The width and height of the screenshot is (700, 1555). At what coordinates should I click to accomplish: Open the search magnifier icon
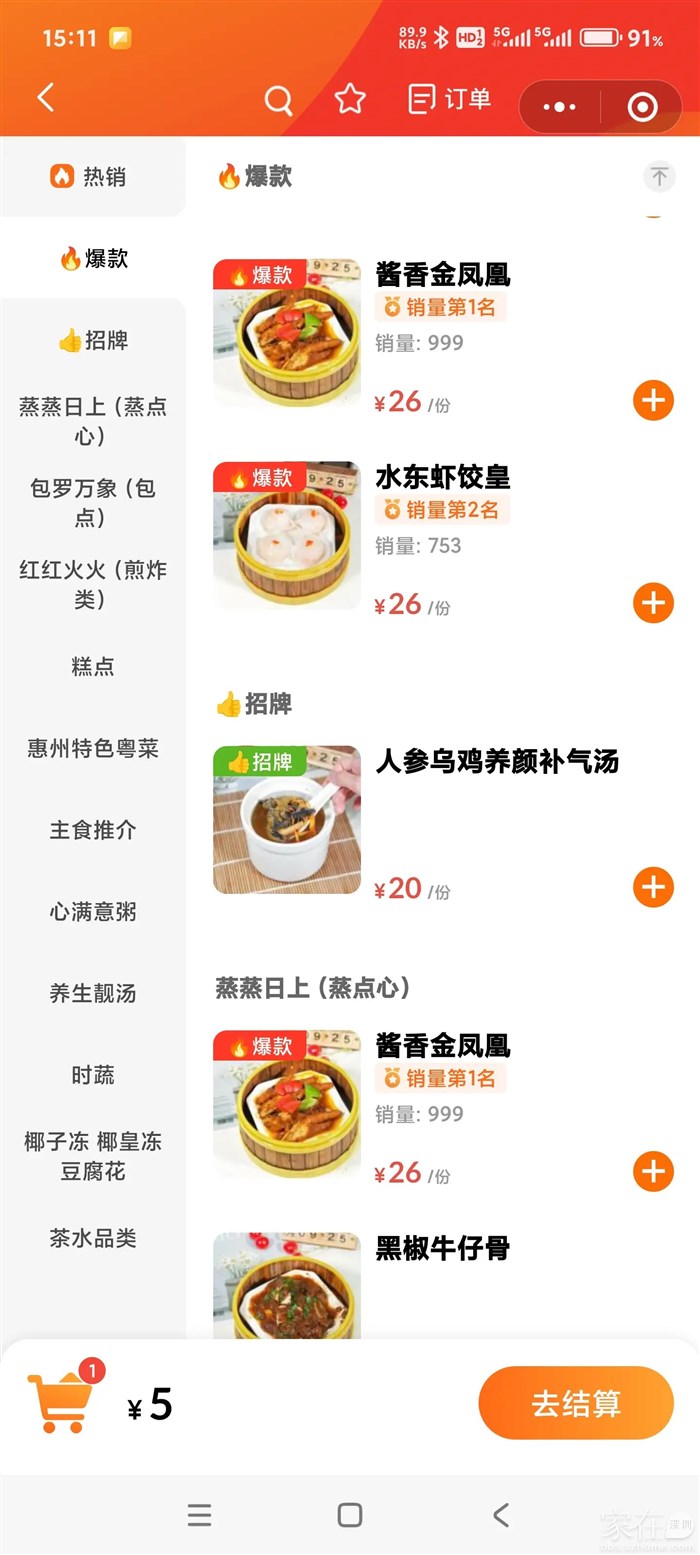point(279,100)
